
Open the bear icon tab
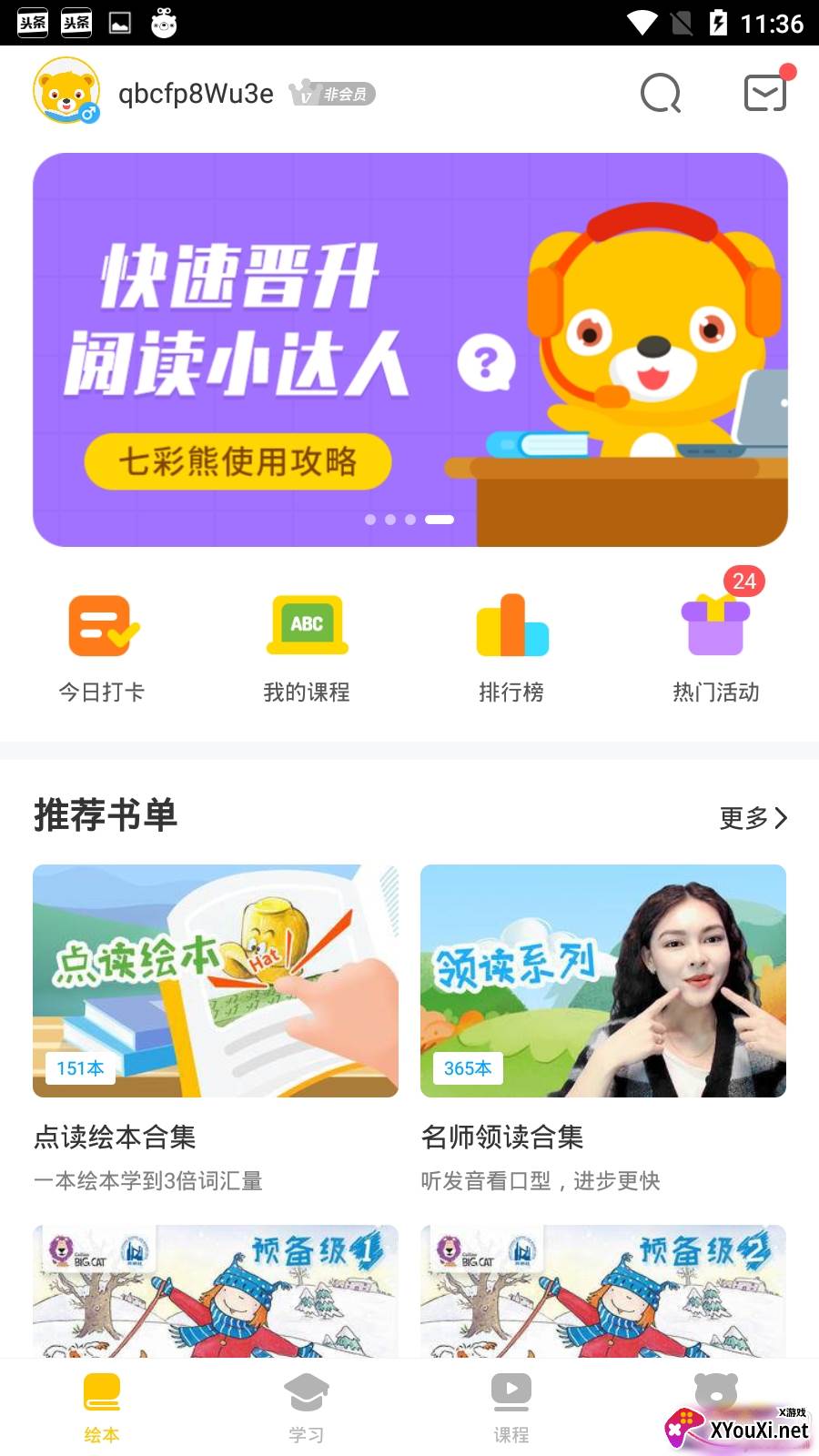click(x=716, y=1392)
